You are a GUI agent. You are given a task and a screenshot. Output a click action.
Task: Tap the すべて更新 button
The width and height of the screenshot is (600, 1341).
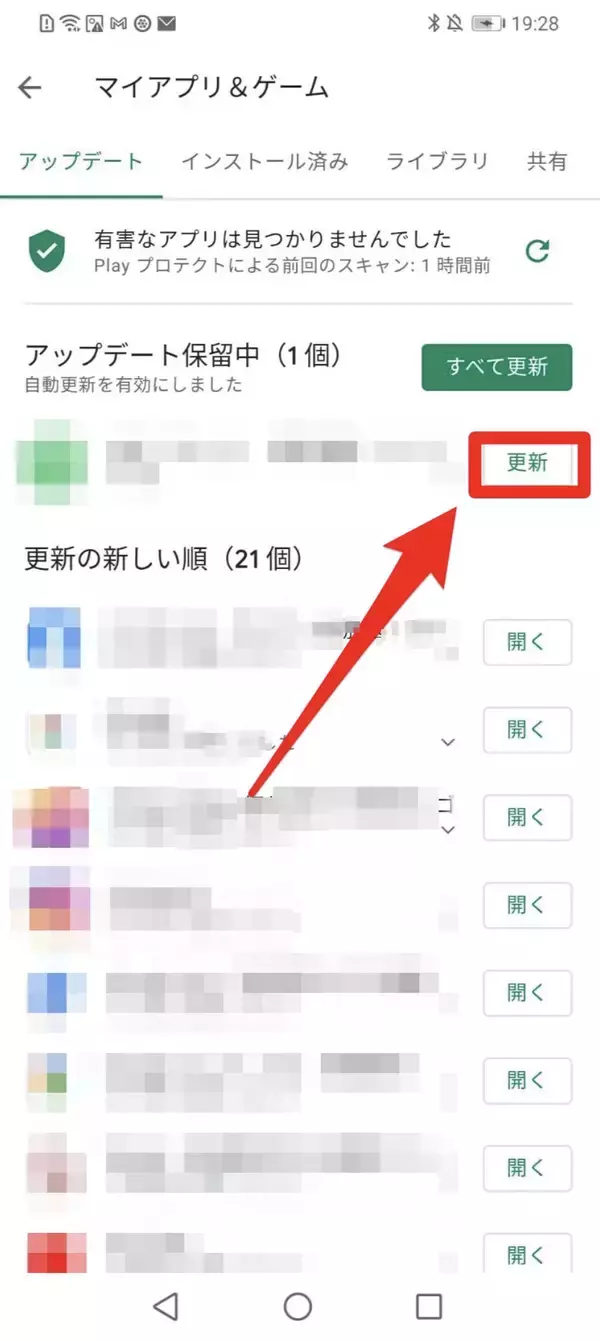[497, 367]
